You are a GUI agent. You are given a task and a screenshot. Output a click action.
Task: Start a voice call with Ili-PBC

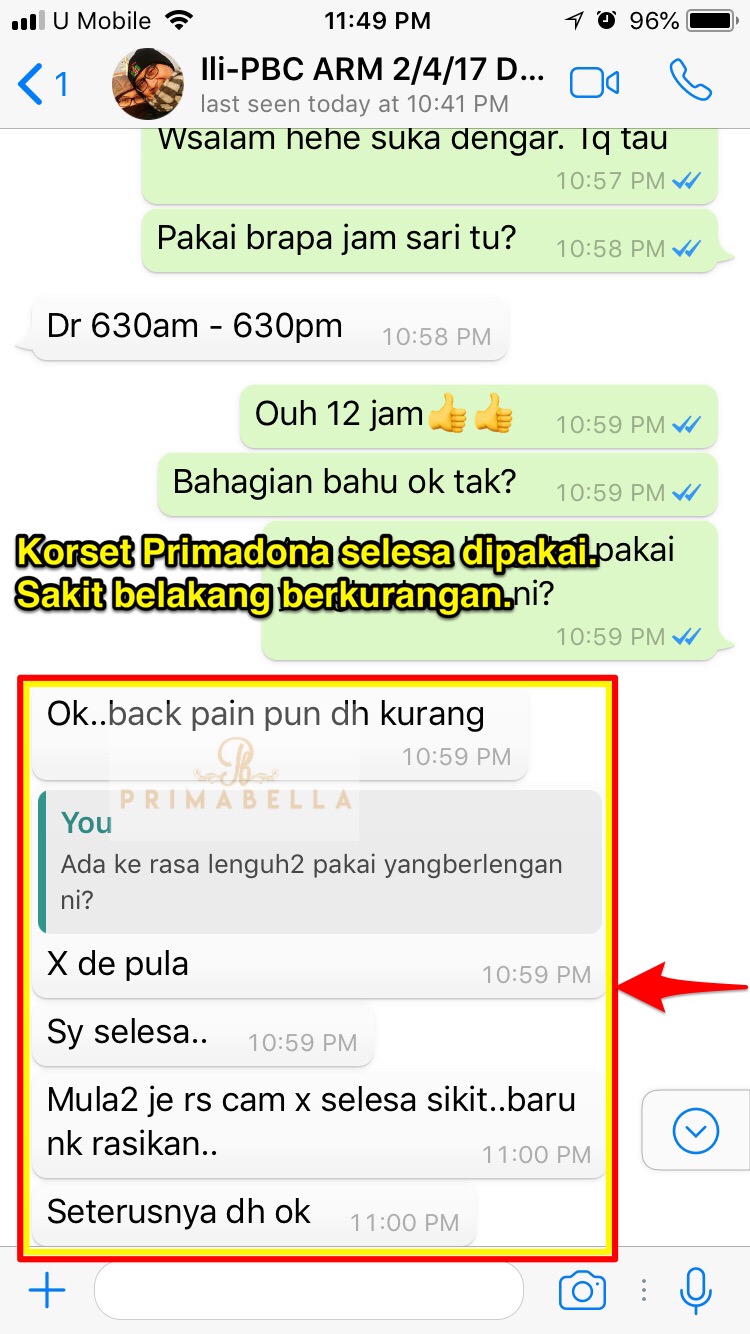pos(690,82)
